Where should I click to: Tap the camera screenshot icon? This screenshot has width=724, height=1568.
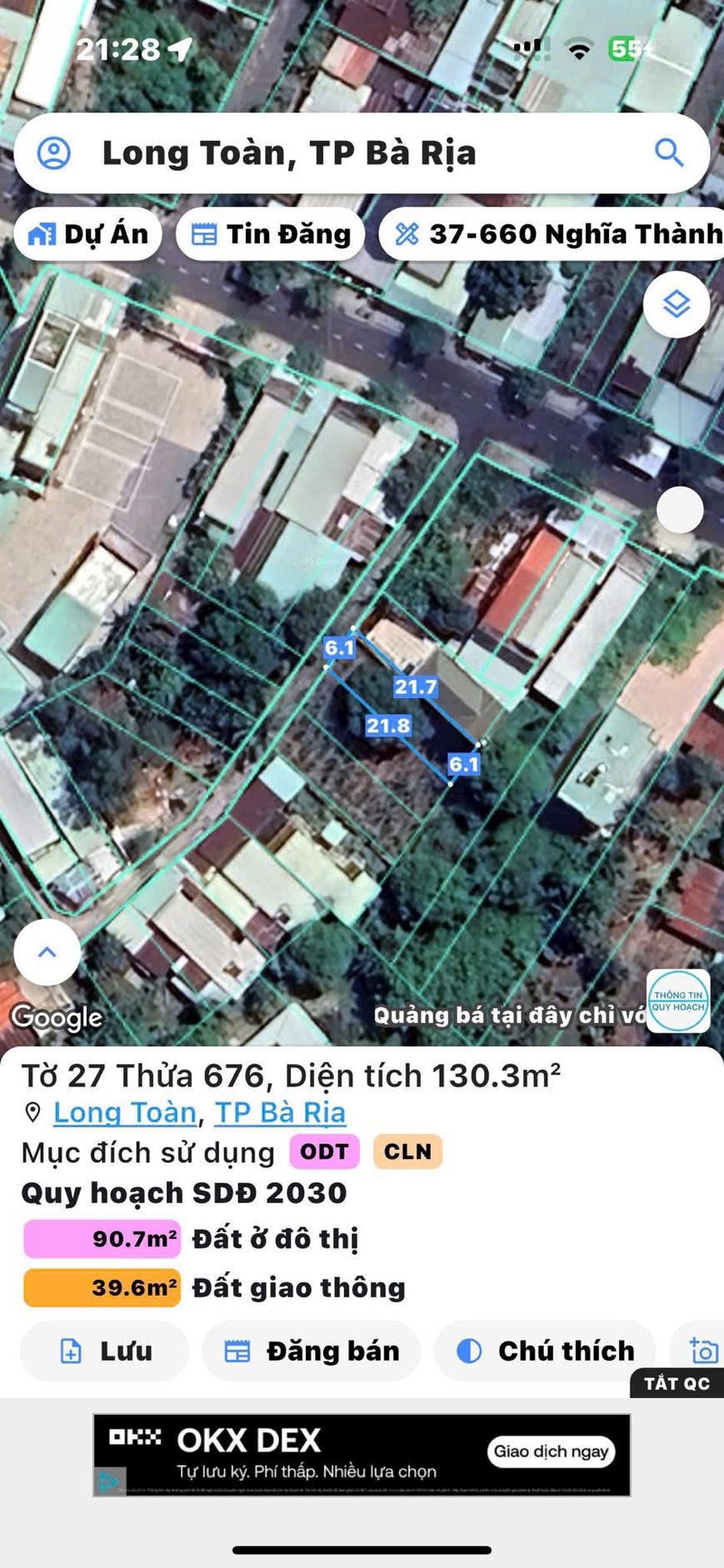click(x=703, y=1351)
